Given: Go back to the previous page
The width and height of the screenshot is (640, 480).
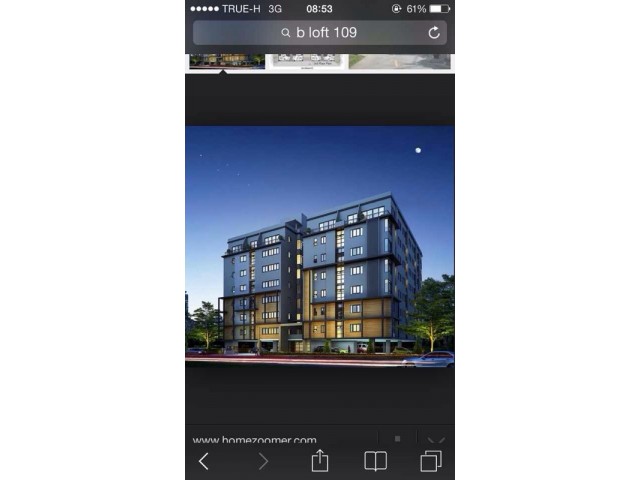Looking at the screenshot, I should click(x=204, y=461).
